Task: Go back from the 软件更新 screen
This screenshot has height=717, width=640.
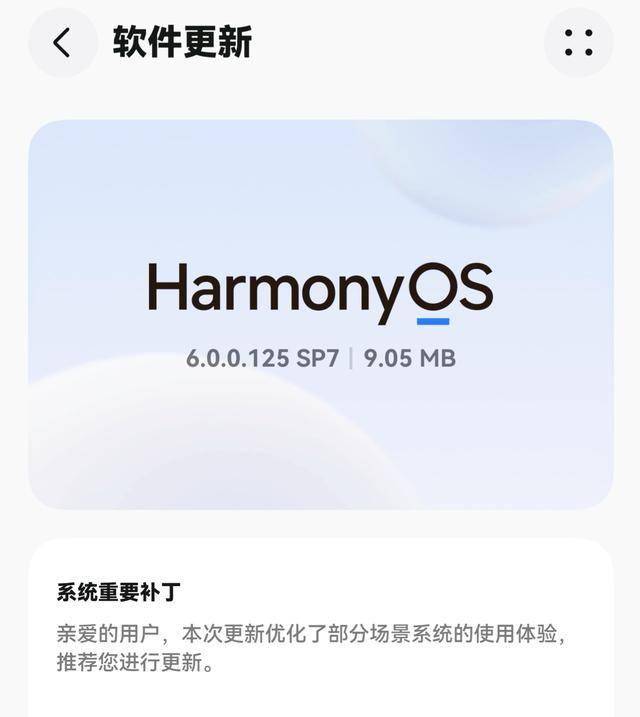Action: [x=62, y=42]
